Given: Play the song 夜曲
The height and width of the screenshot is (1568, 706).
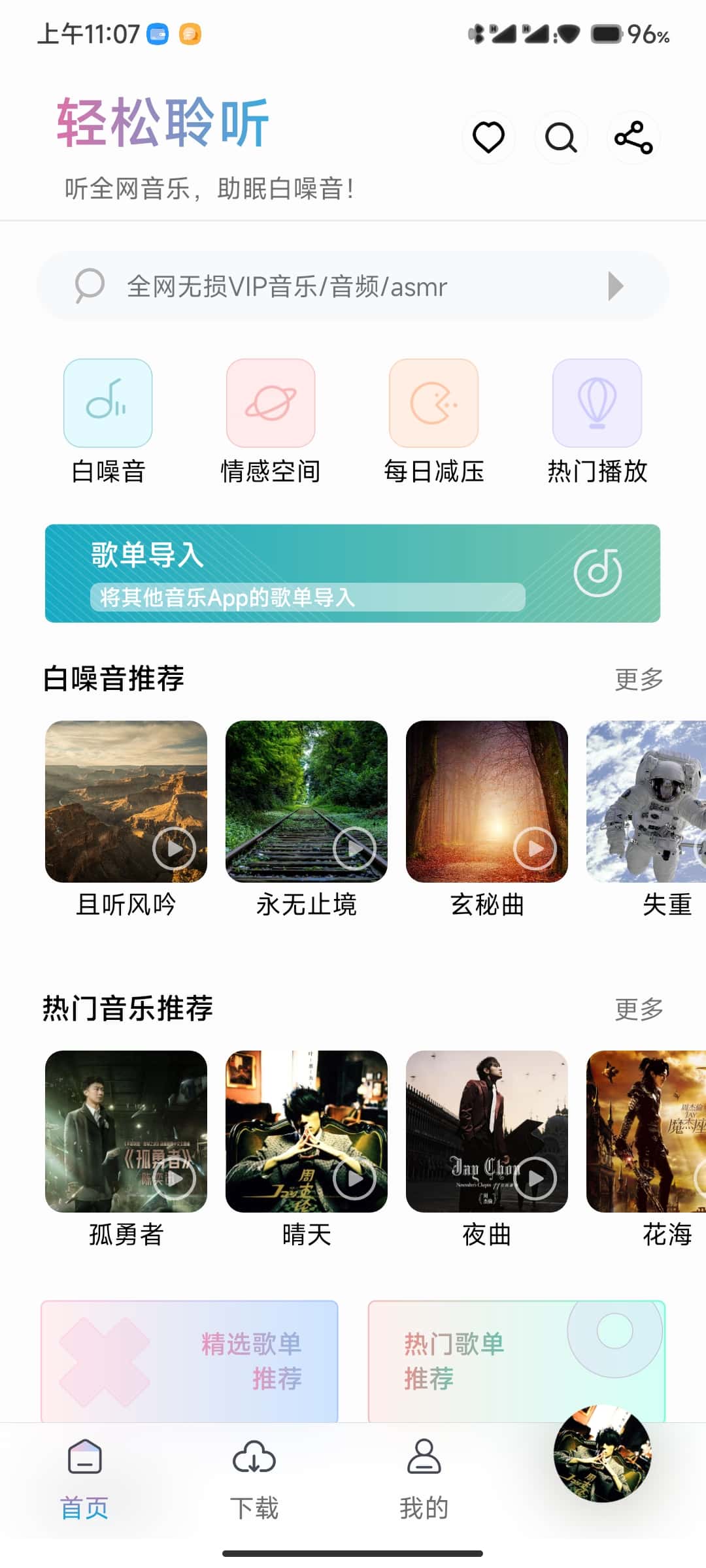Looking at the screenshot, I should pos(487,1132).
